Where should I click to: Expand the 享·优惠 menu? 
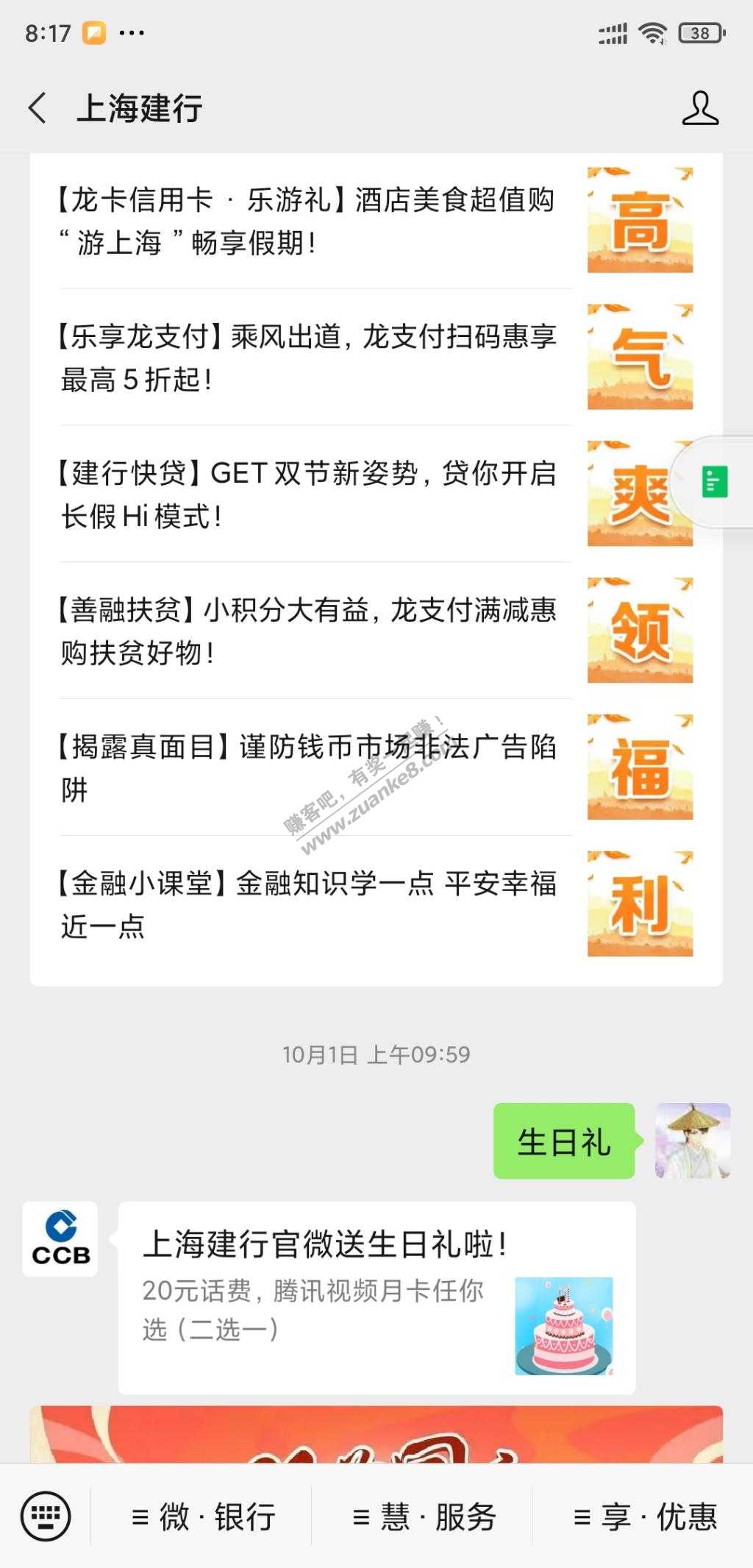click(x=644, y=1516)
